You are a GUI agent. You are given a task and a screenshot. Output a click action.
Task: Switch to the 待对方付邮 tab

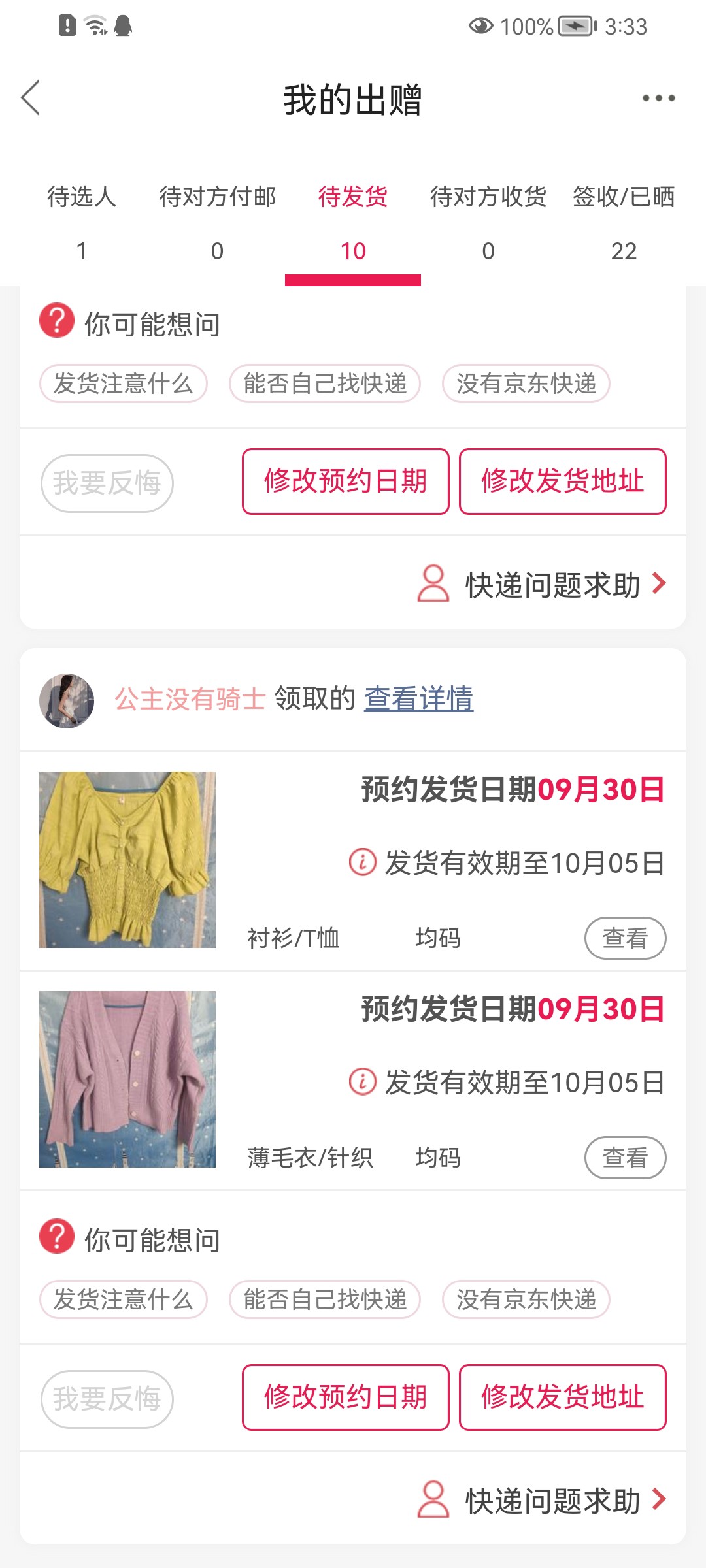pos(218,222)
